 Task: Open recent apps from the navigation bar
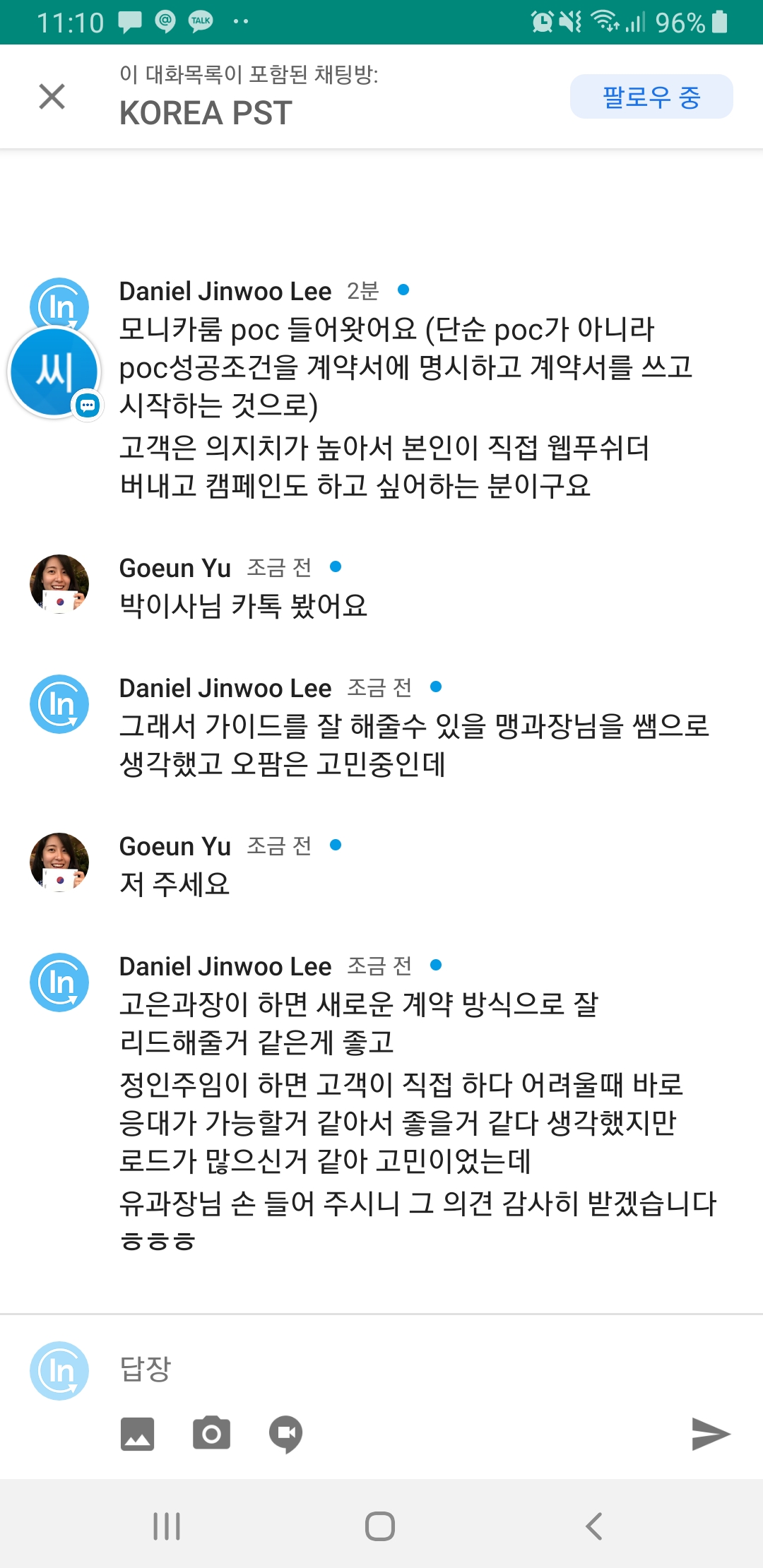tap(167, 1526)
